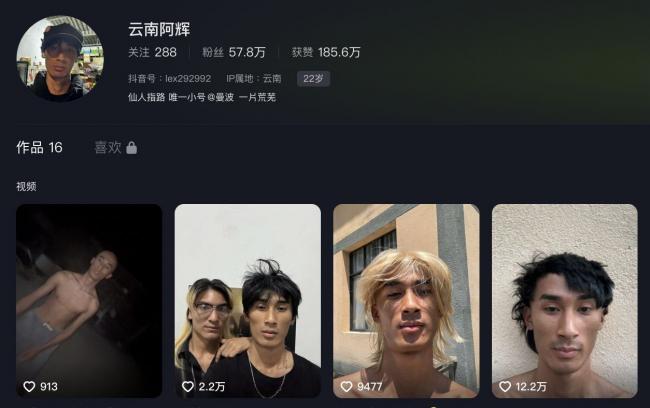Switch to the locked 喜欢 tab

point(115,147)
